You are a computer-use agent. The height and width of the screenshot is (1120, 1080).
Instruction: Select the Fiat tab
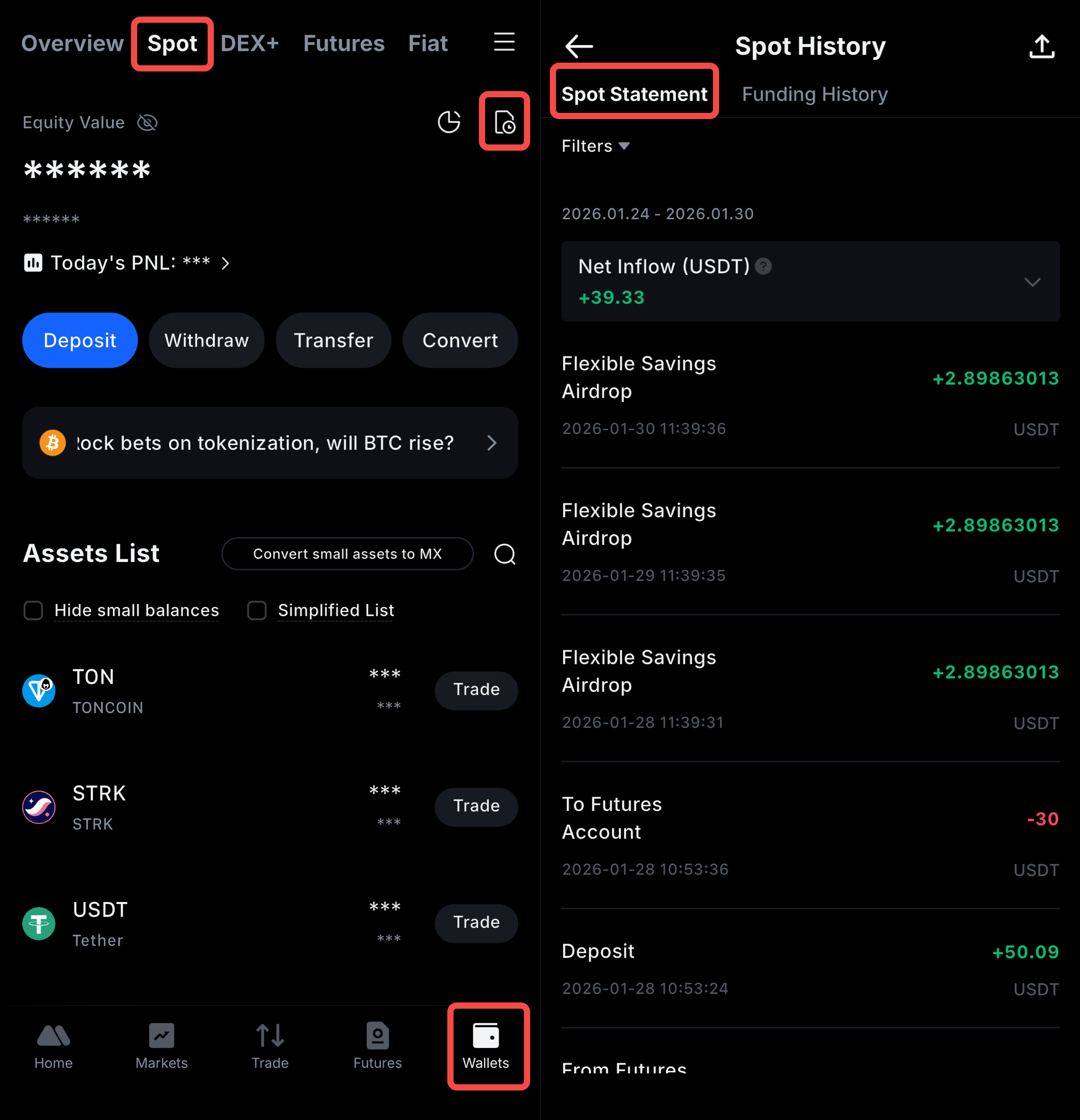click(428, 43)
